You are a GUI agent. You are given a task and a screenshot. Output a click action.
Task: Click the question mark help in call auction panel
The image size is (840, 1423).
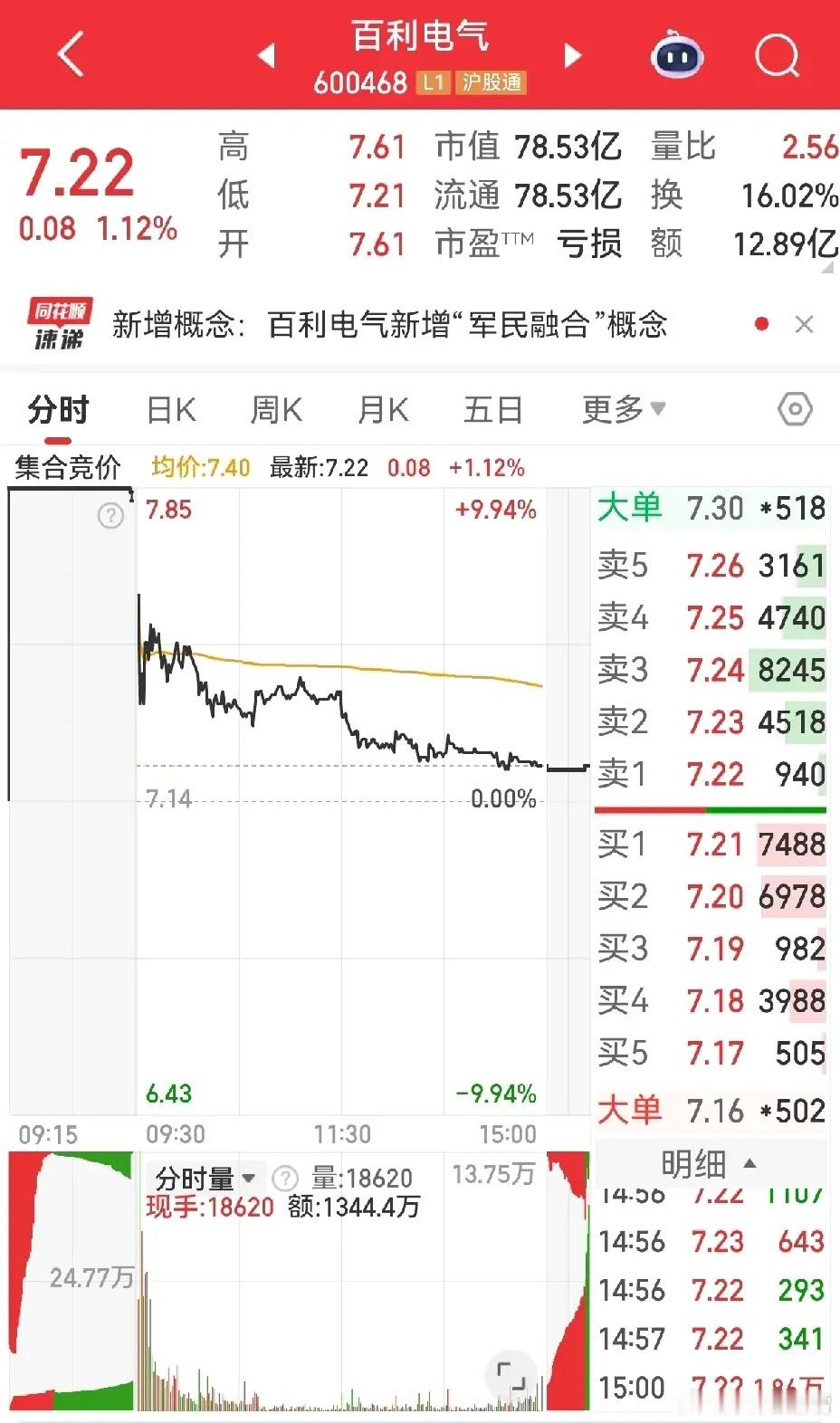110,515
